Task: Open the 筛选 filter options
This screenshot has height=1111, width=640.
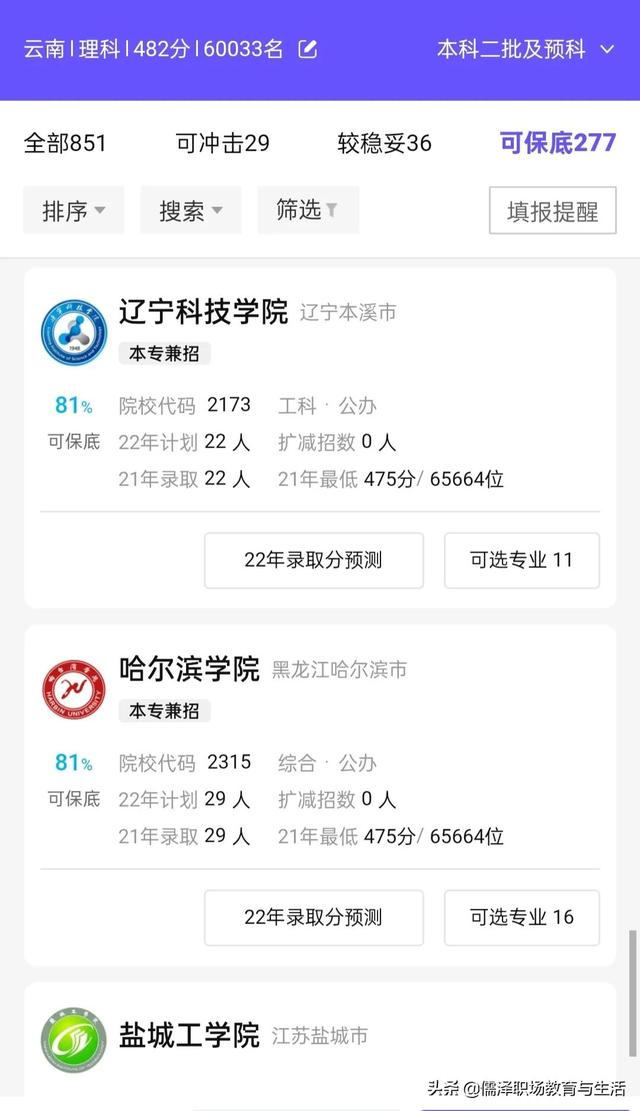Action: coord(307,210)
